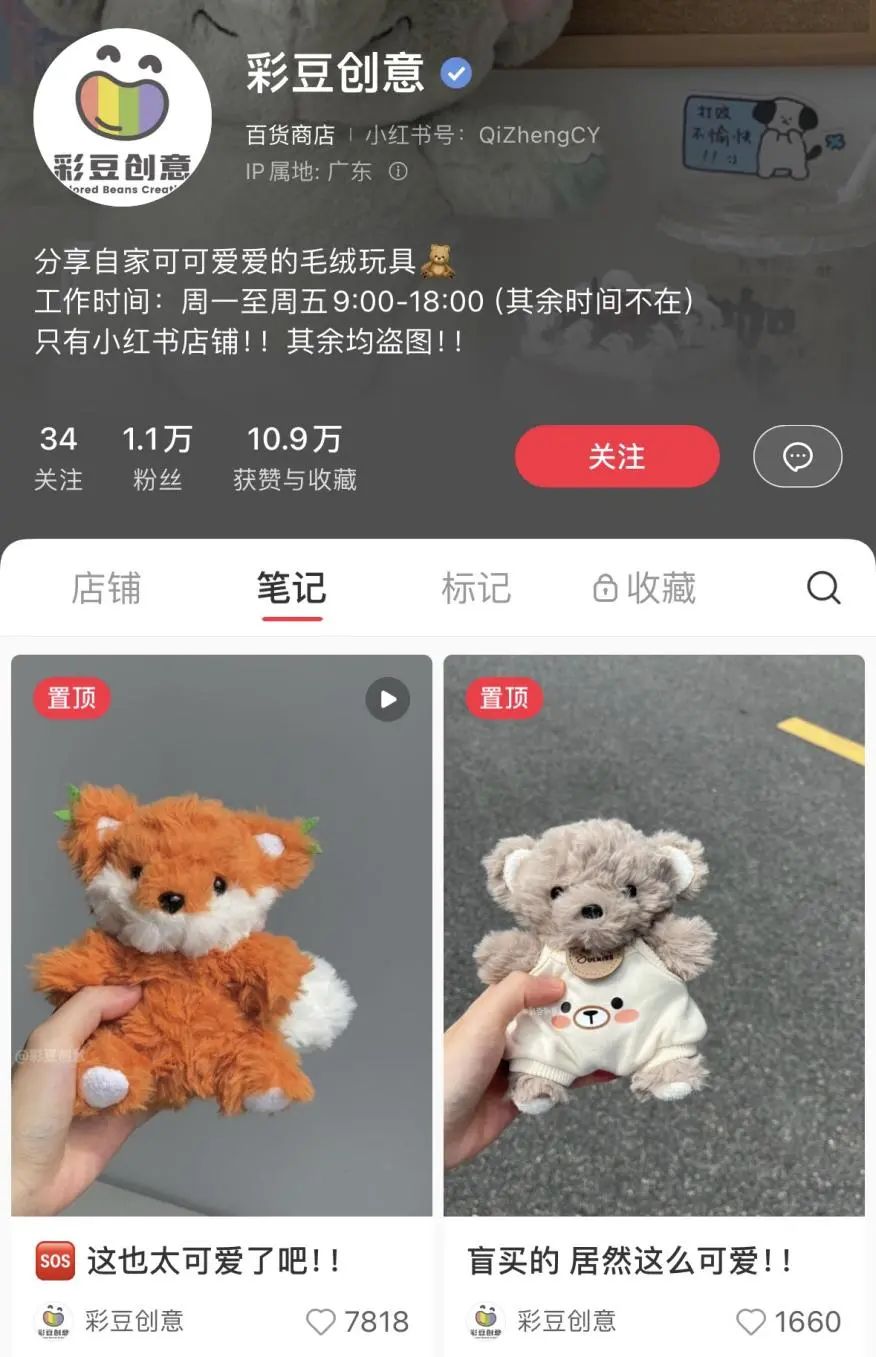Open the message chat icon button
The height and width of the screenshot is (1357, 876).
coord(797,457)
